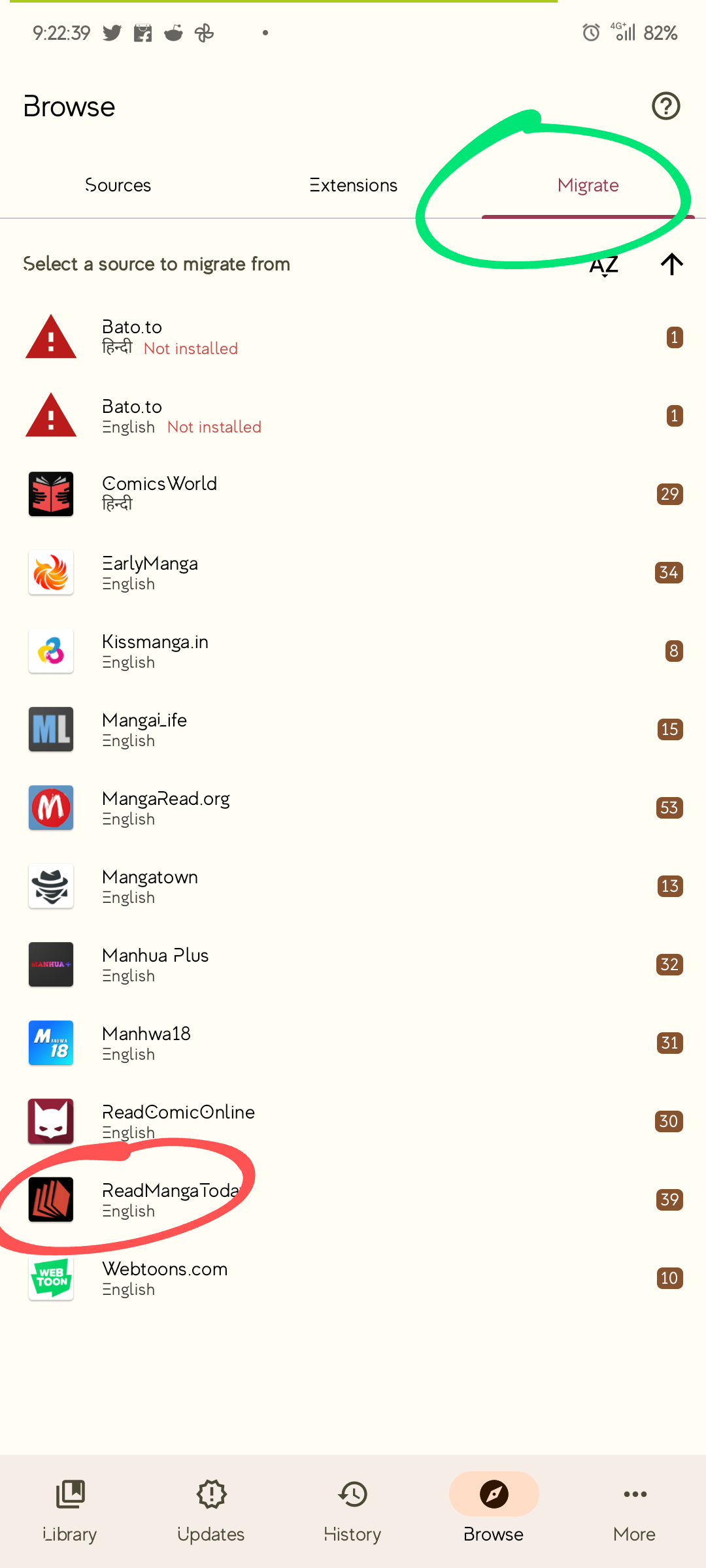Tap the Manhwa18 blue source icon
Image resolution: width=706 pixels, height=1568 pixels.
click(51, 1043)
